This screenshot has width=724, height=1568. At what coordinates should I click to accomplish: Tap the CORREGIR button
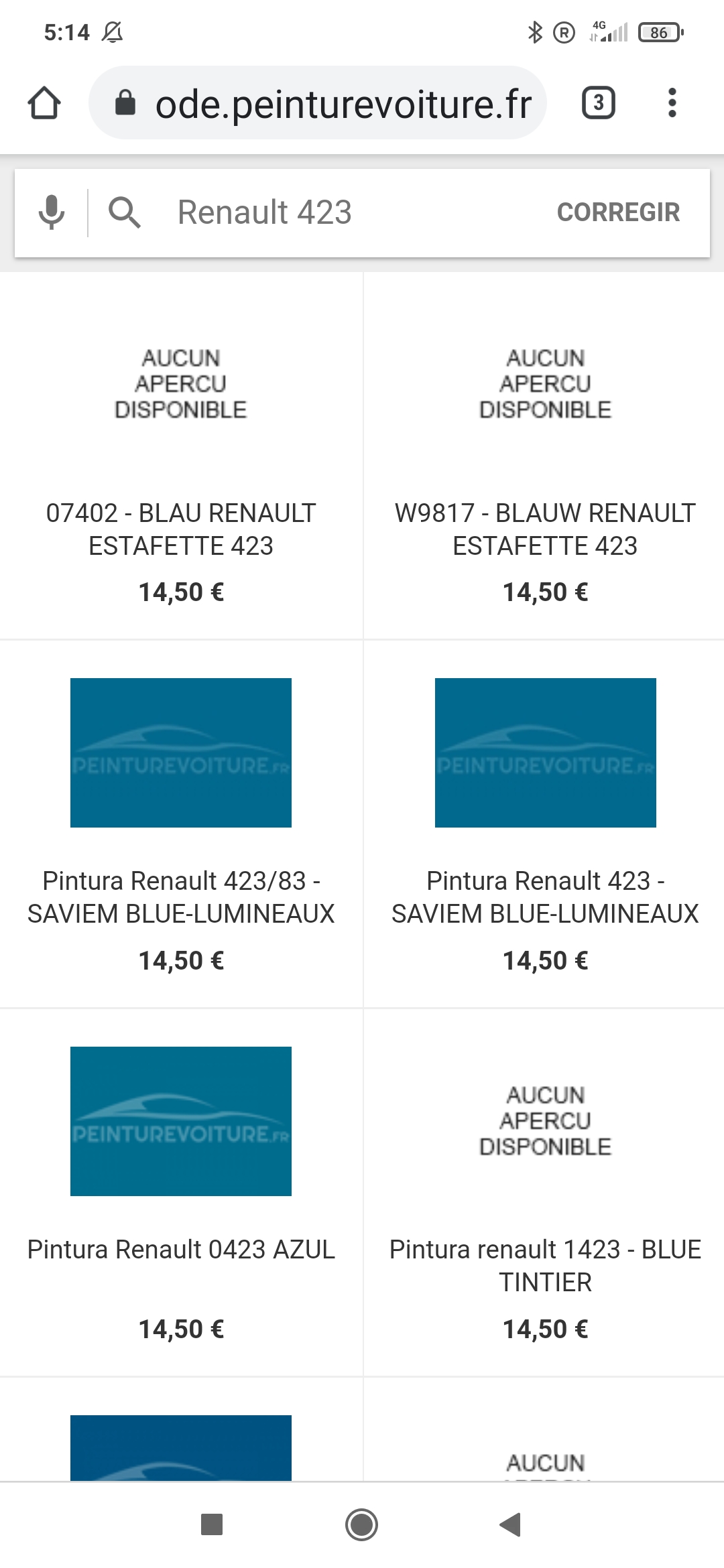[618, 212]
